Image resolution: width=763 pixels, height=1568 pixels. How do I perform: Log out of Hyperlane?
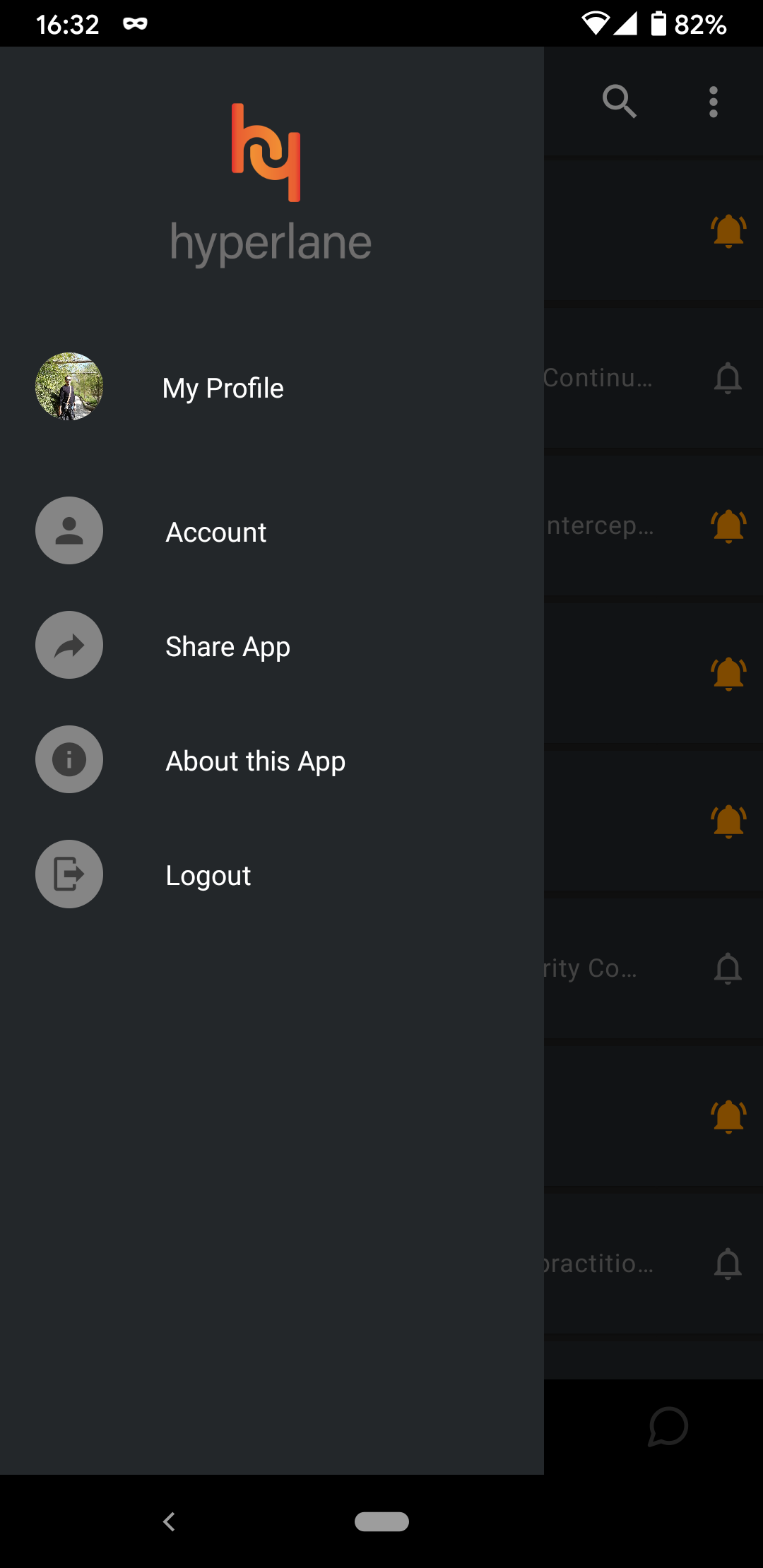[272, 874]
